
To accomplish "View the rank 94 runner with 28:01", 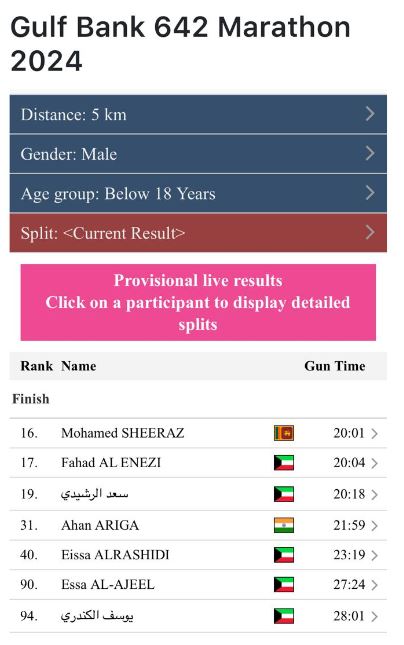I will (198, 616).
